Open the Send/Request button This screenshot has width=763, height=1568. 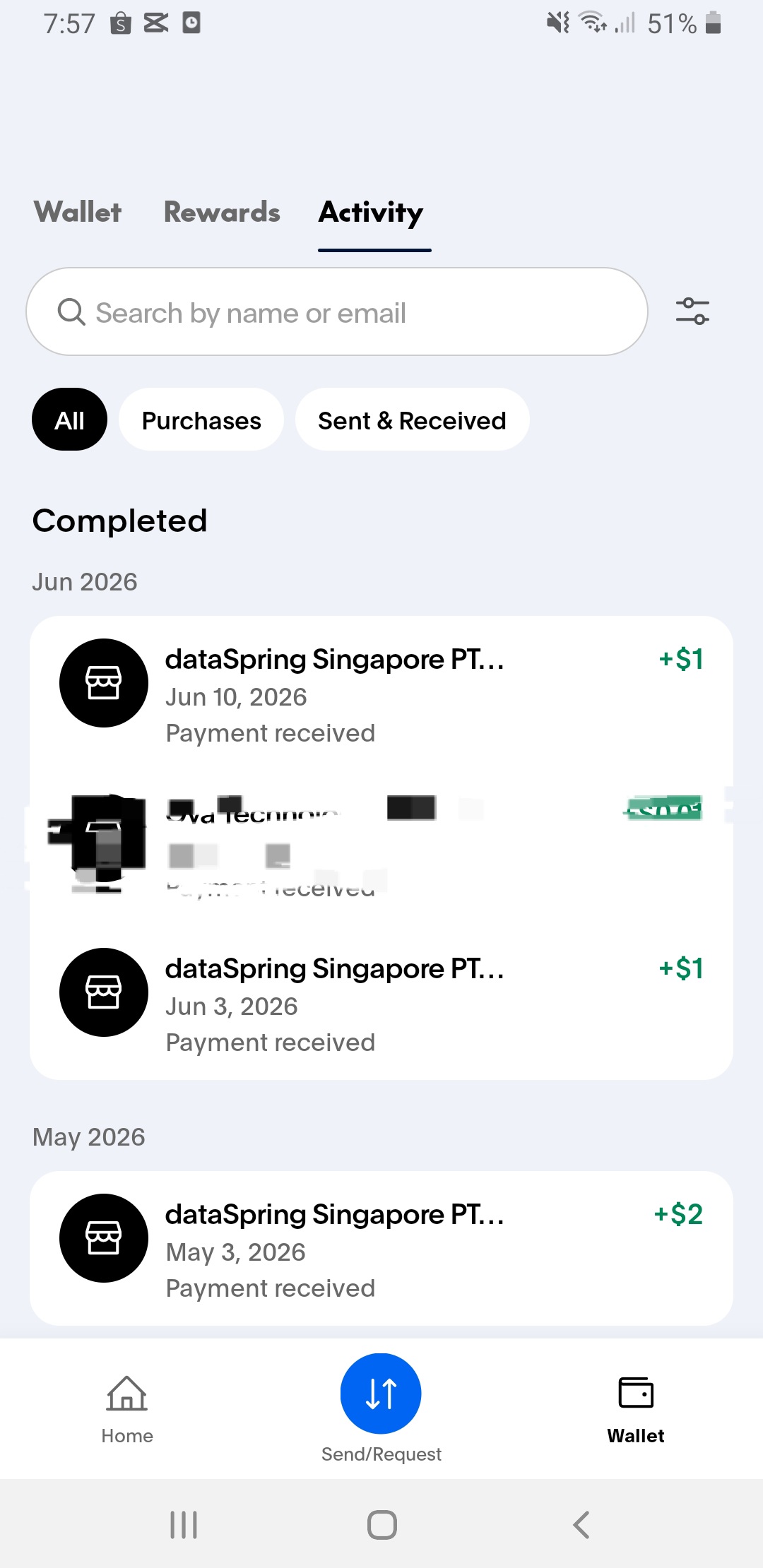[x=381, y=1393]
